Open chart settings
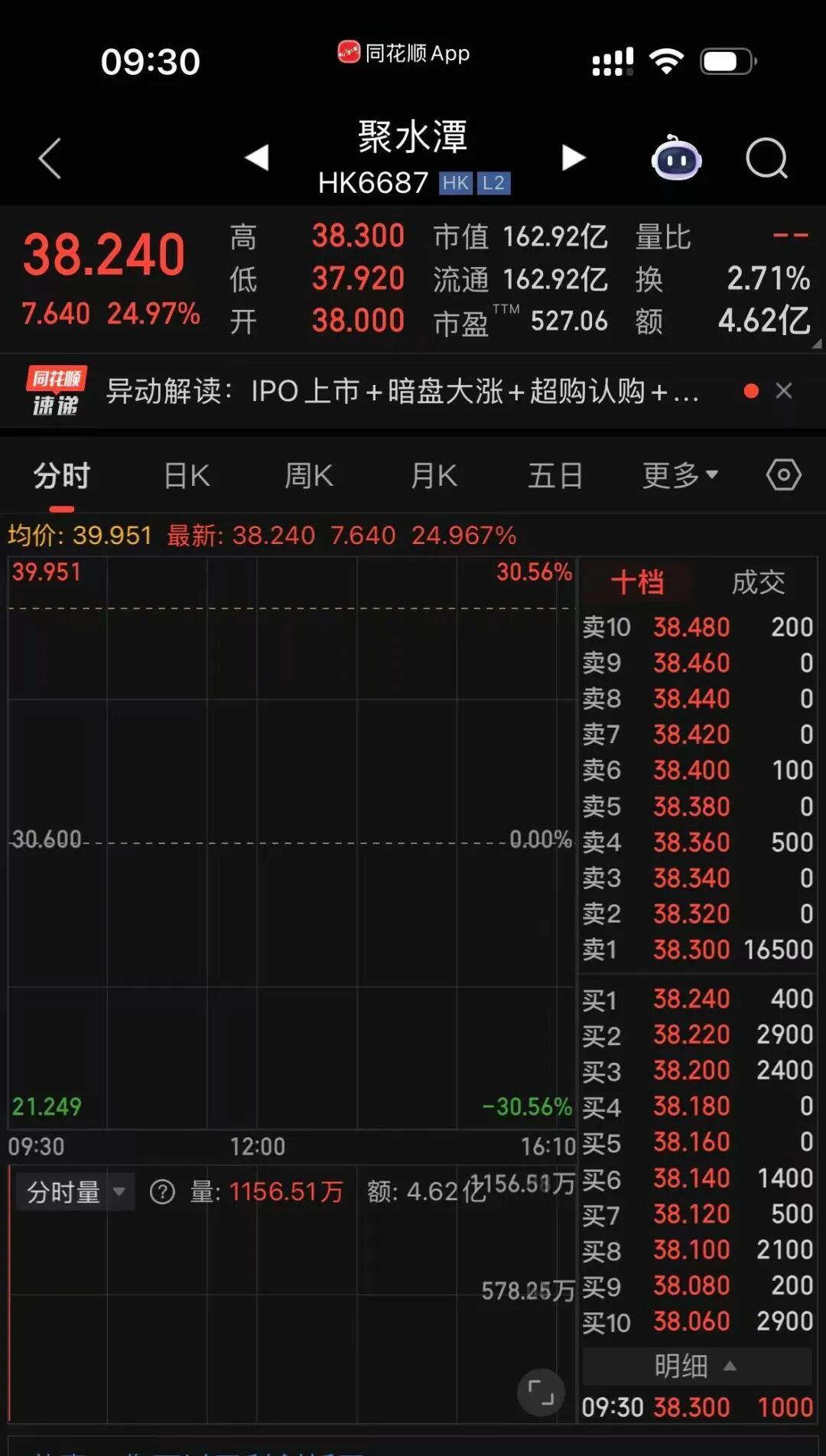This screenshot has height=1456, width=826. (784, 475)
